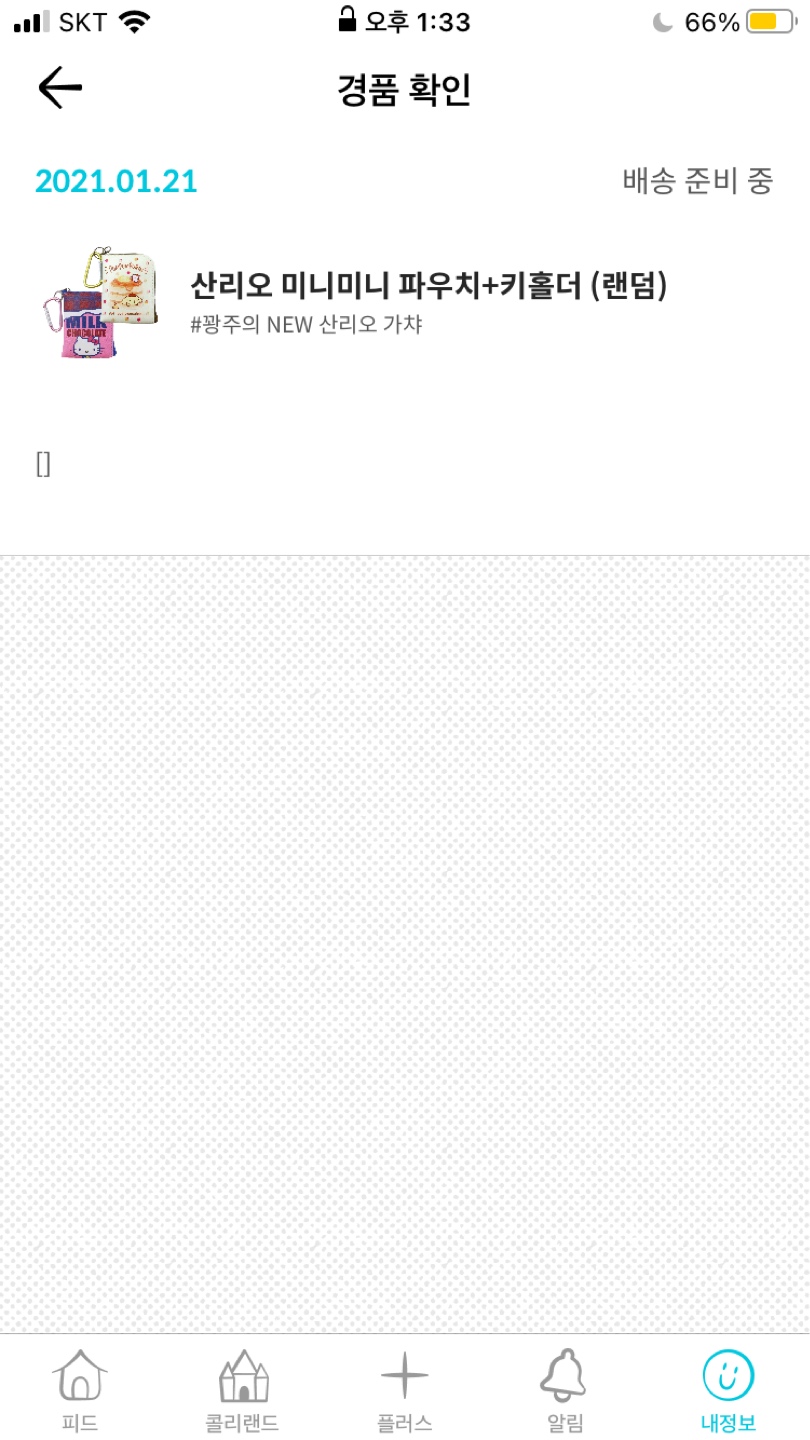Open the 콜리랜드 tab

point(243,1390)
